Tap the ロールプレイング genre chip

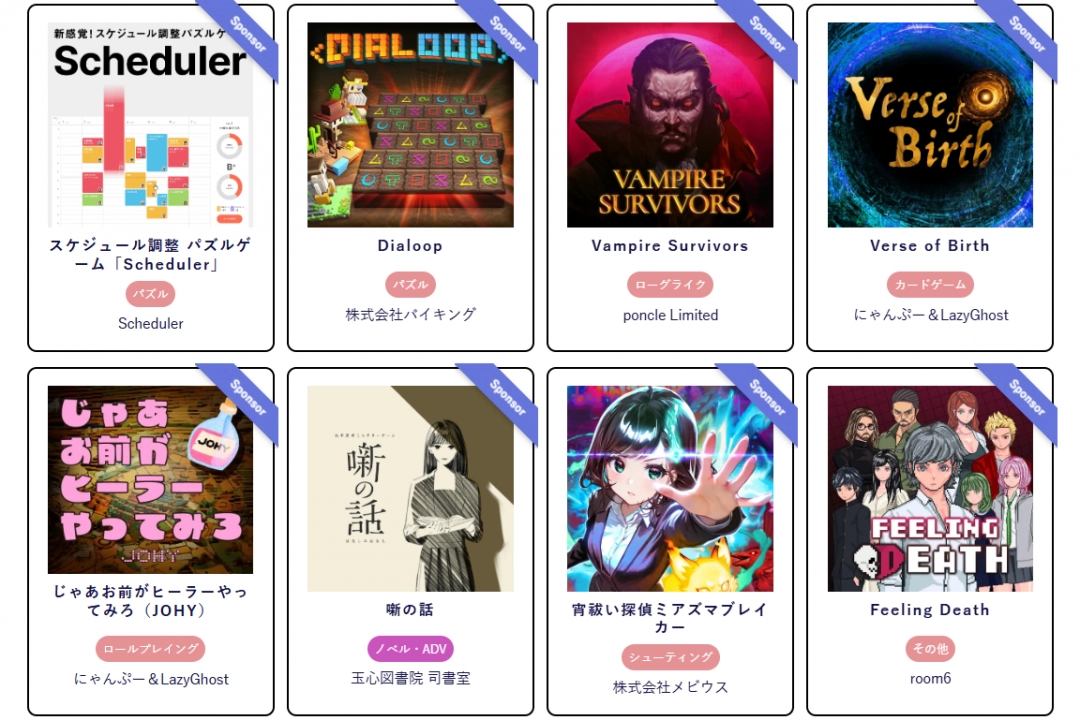[x=150, y=649]
